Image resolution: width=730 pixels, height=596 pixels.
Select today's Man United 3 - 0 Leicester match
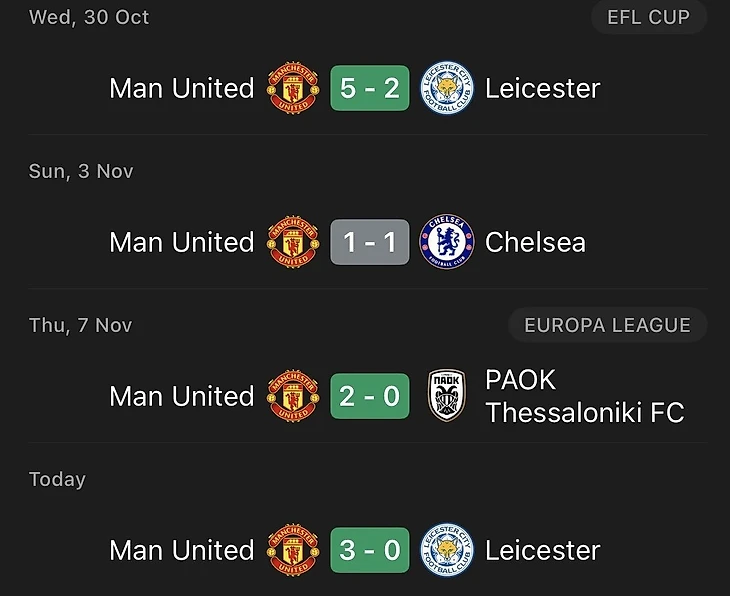[x=369, y=550]
